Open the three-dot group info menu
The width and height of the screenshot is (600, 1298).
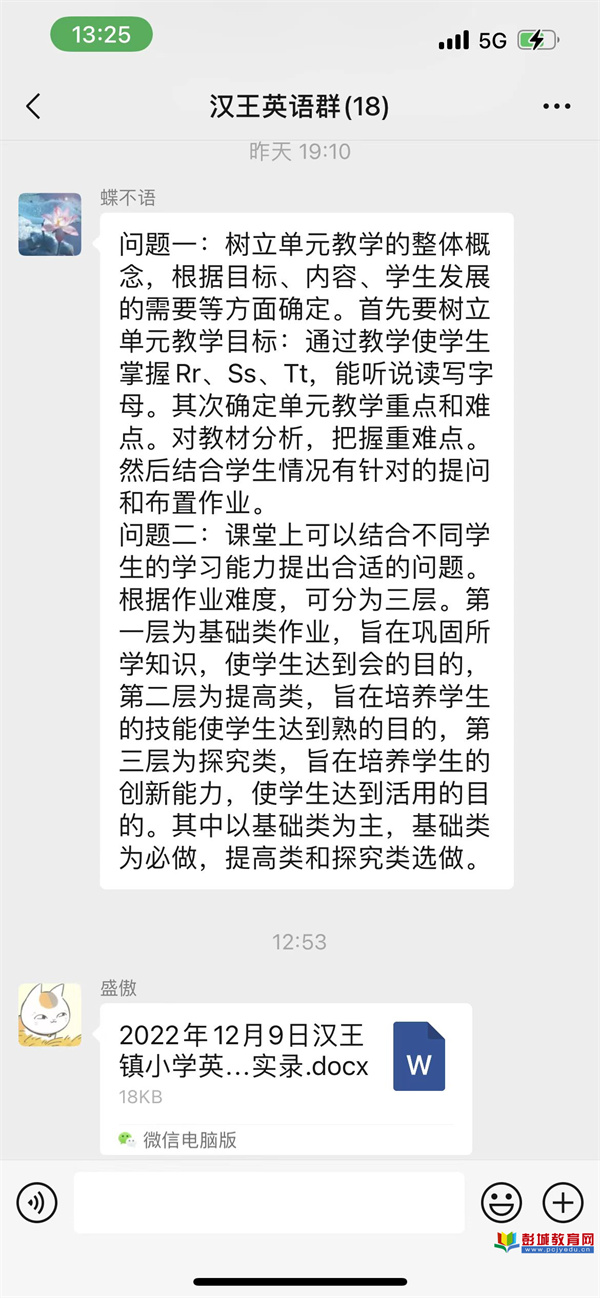[x=556, y=107]
